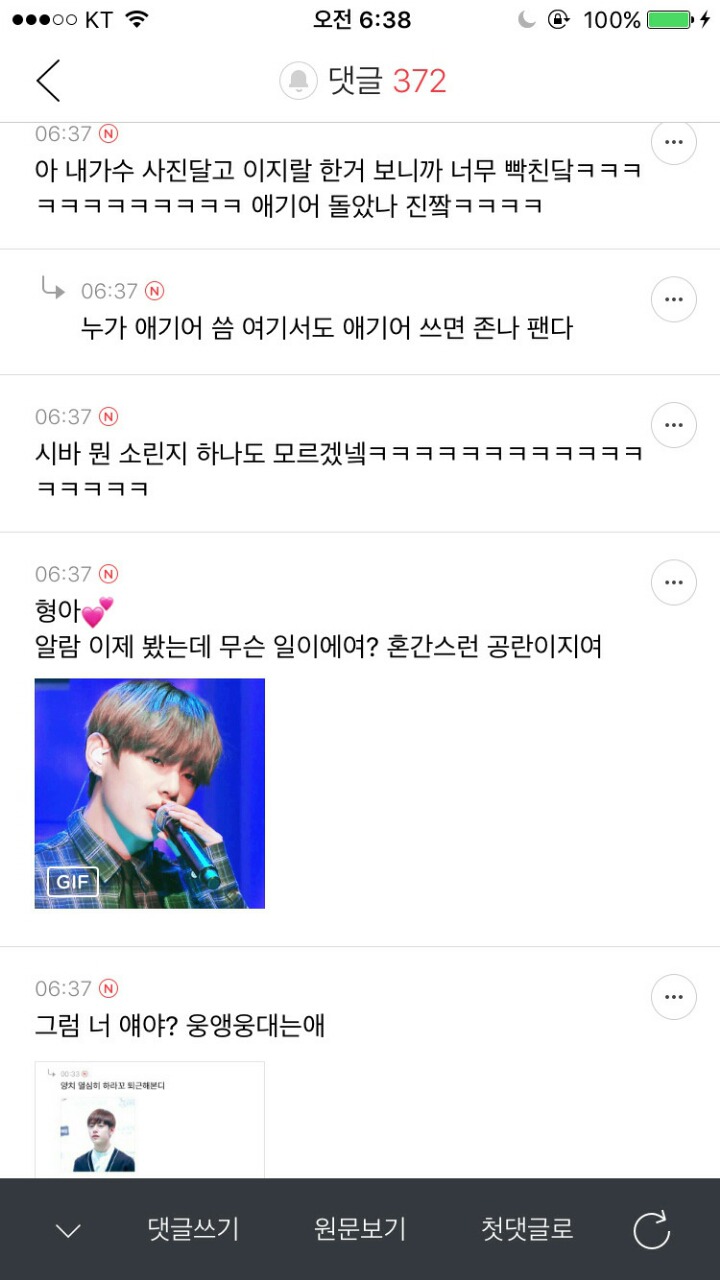Open the image attached to '그럼 너 얘야?' comment

150,1119
